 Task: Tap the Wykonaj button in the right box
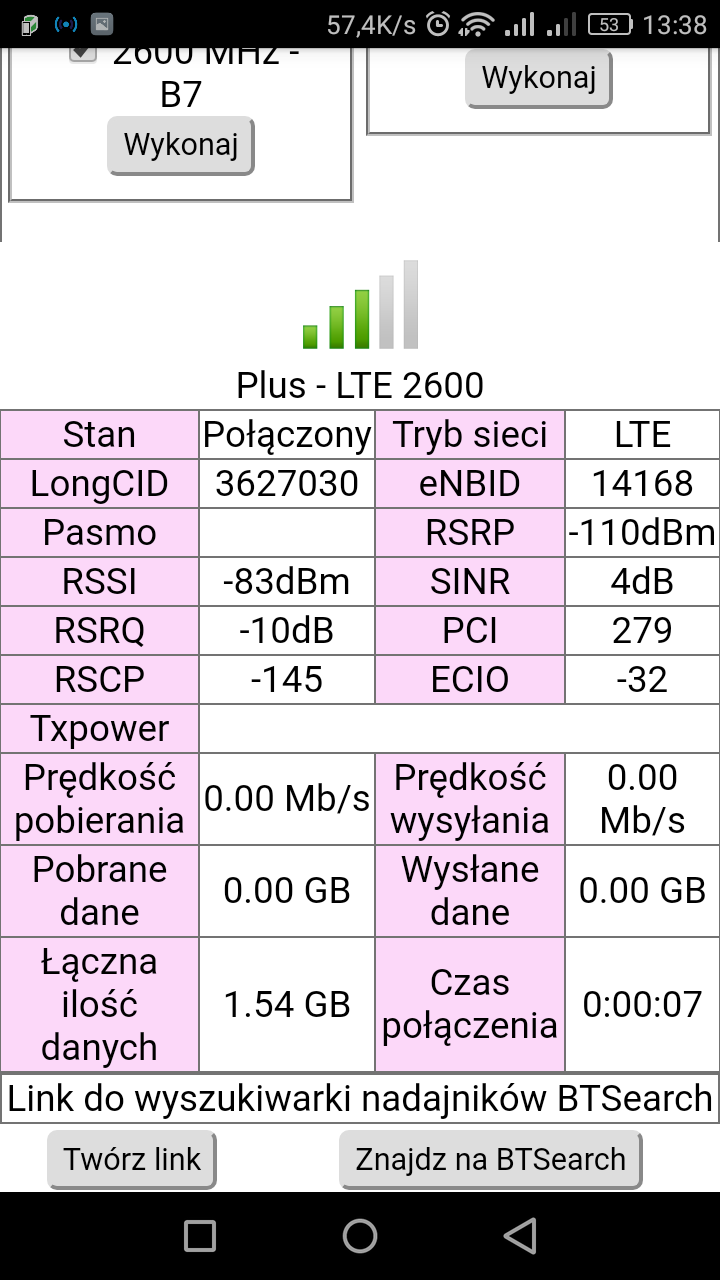pos(539,78)
